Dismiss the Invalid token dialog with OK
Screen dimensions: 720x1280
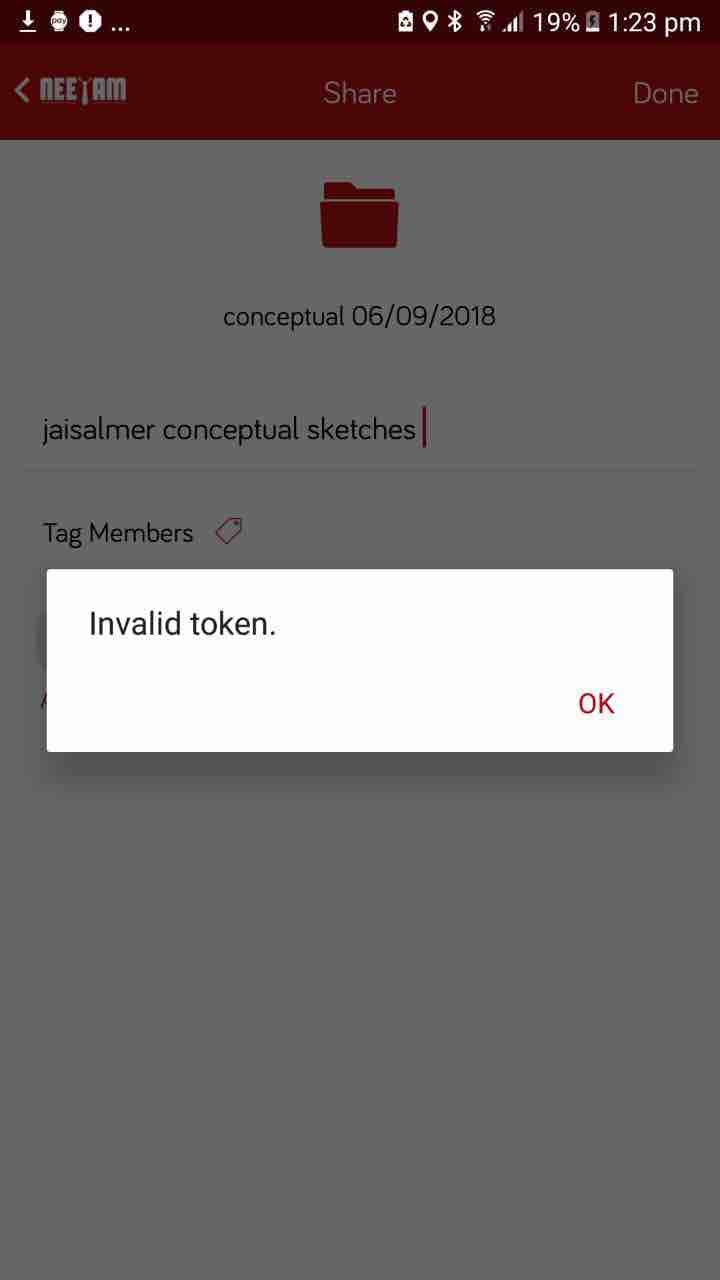click(596, 703)
